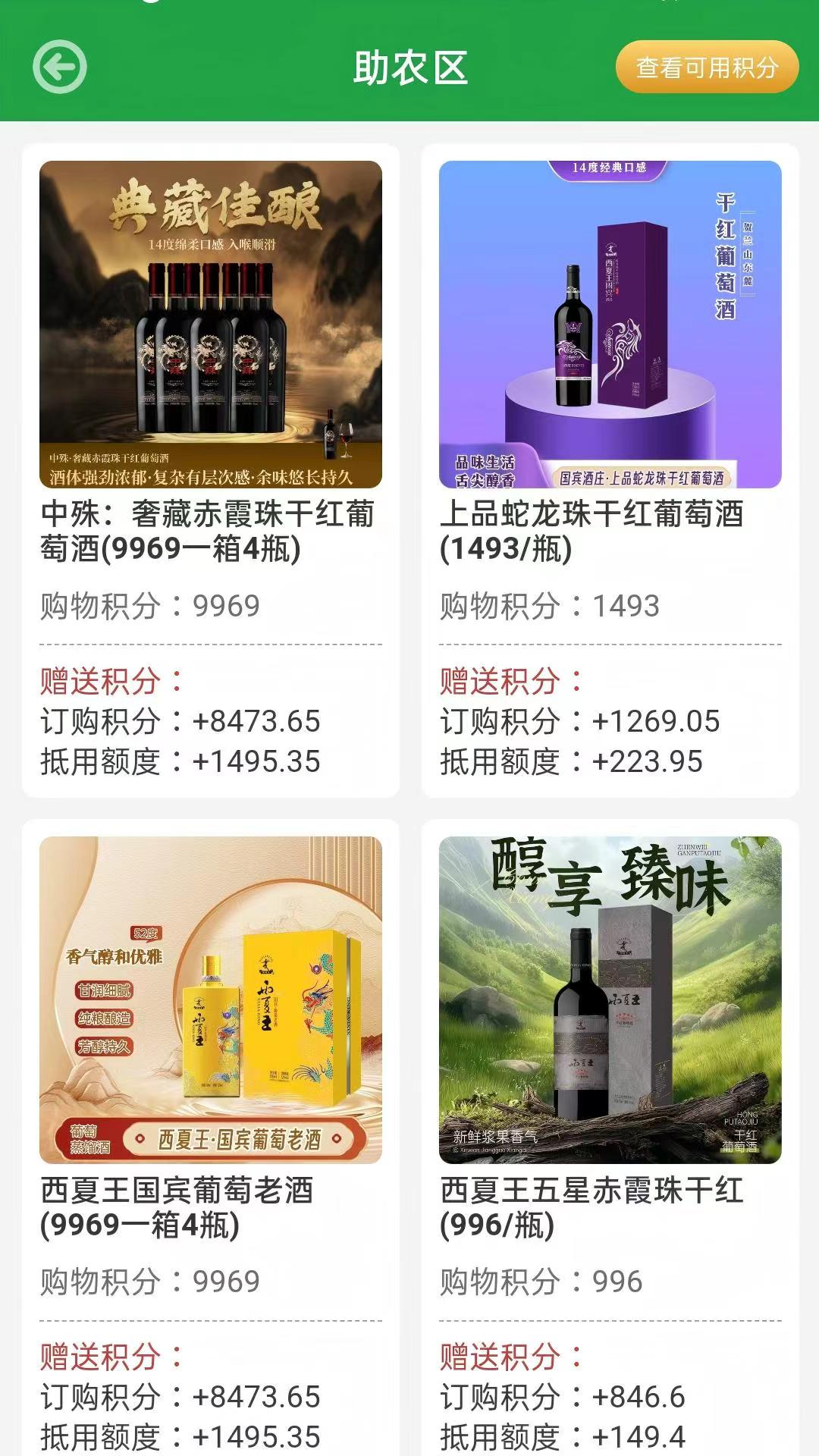Click the back arrow icon
Screen dimensions: 819x1456
pos(61,67)
